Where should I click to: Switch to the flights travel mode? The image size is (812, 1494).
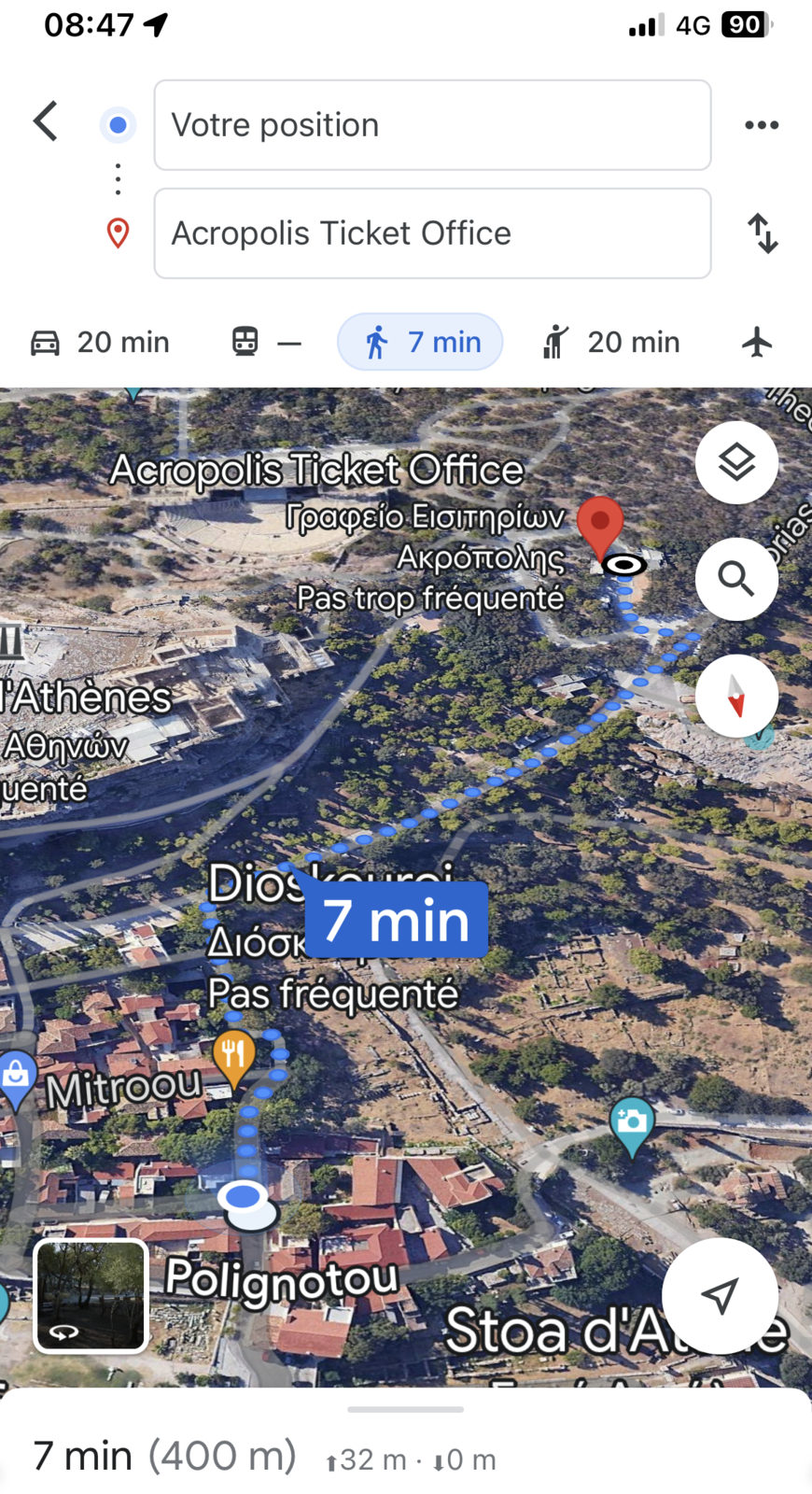(x=757, y=343)
